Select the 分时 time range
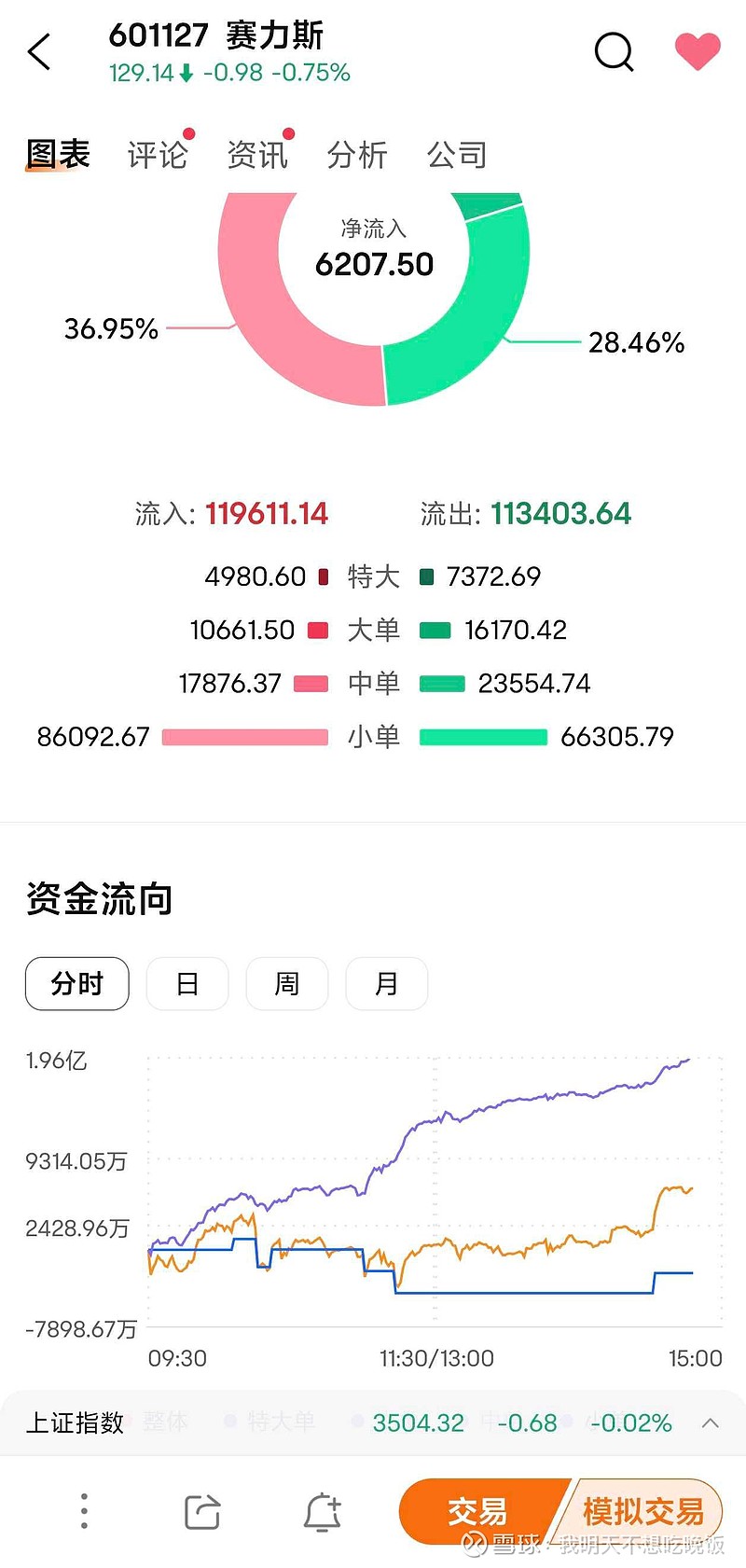This screenshot has width=746, height=1568. click(x=76, y=983)
